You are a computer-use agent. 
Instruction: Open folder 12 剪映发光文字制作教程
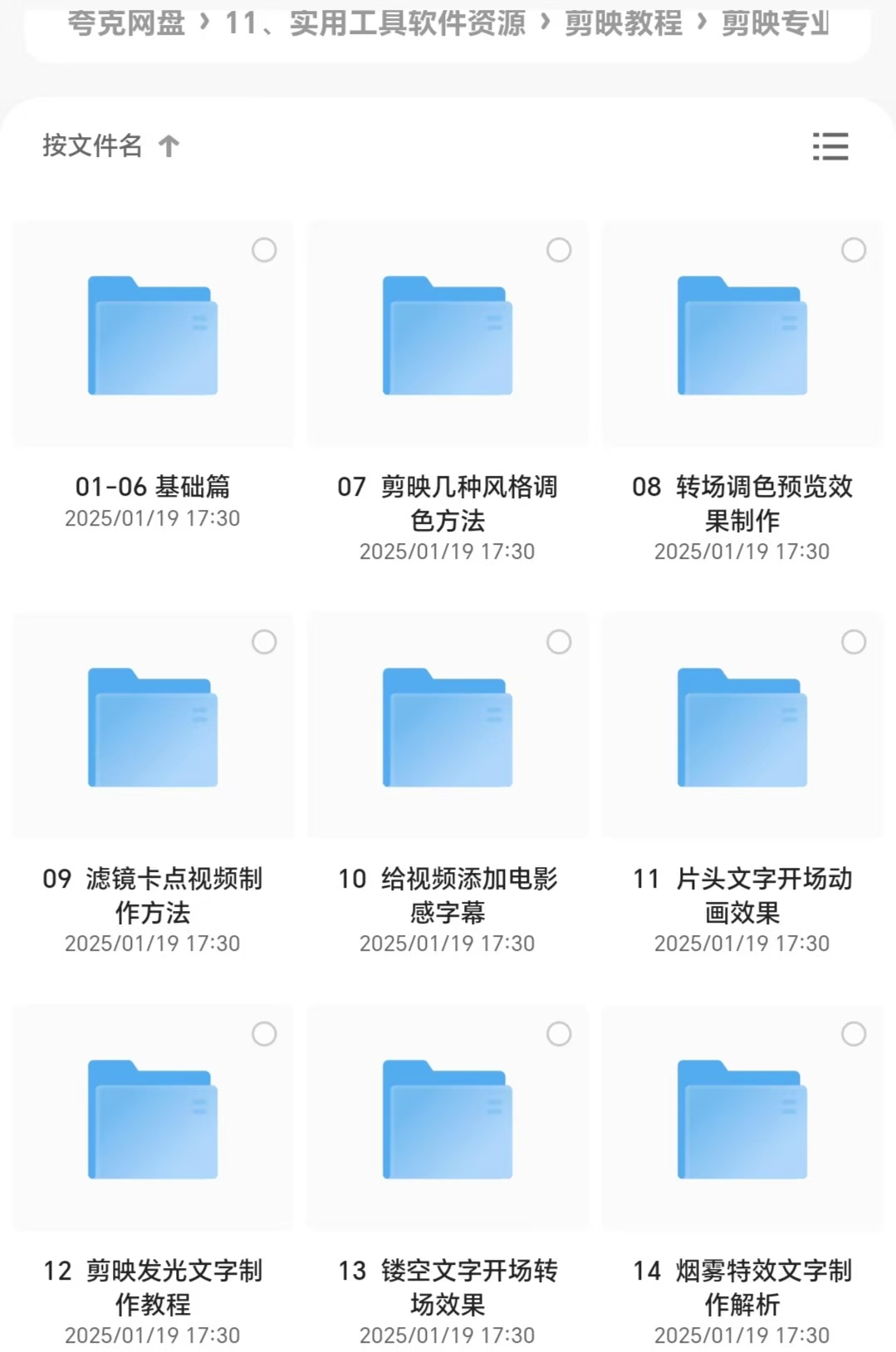tap(153, 1119)
